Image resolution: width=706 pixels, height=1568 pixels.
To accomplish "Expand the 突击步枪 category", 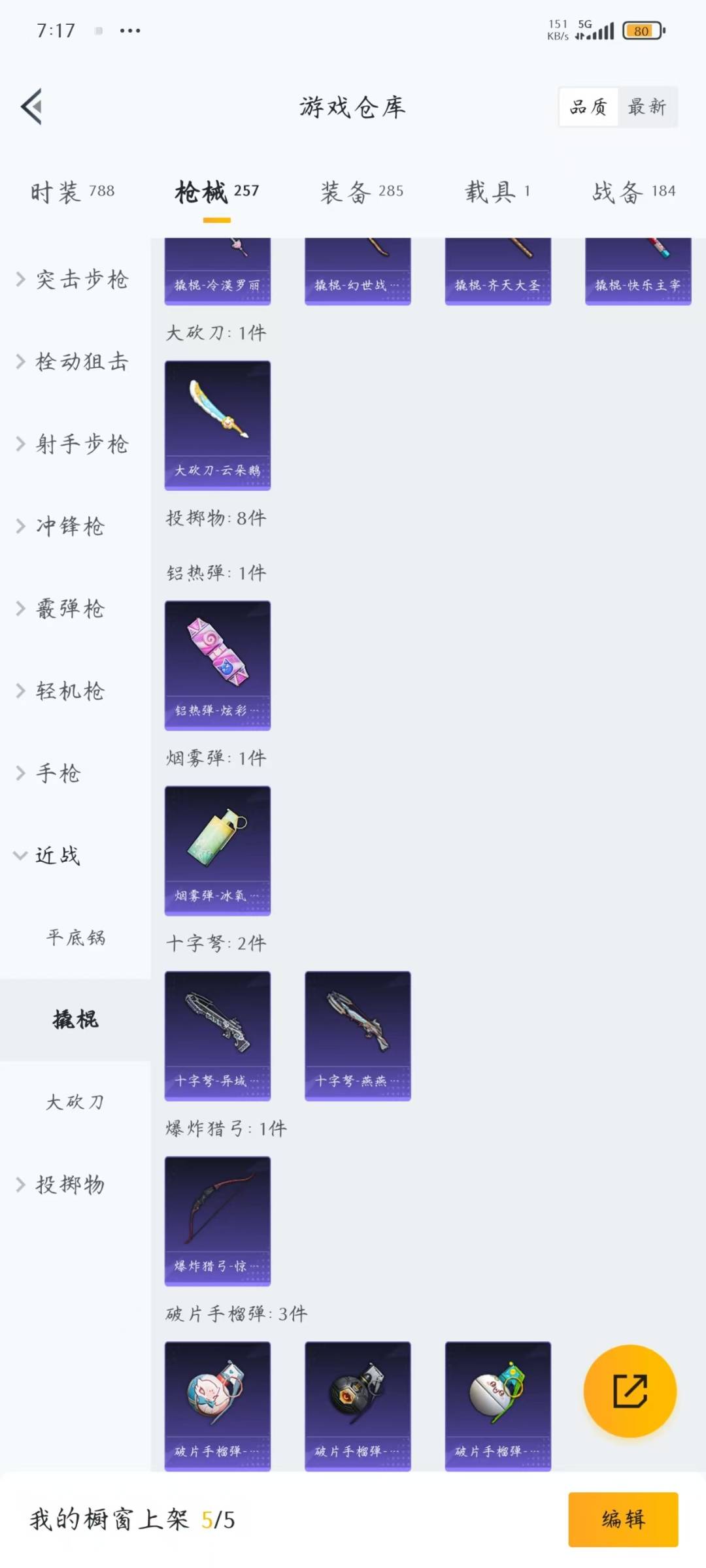I will [72, 280].
